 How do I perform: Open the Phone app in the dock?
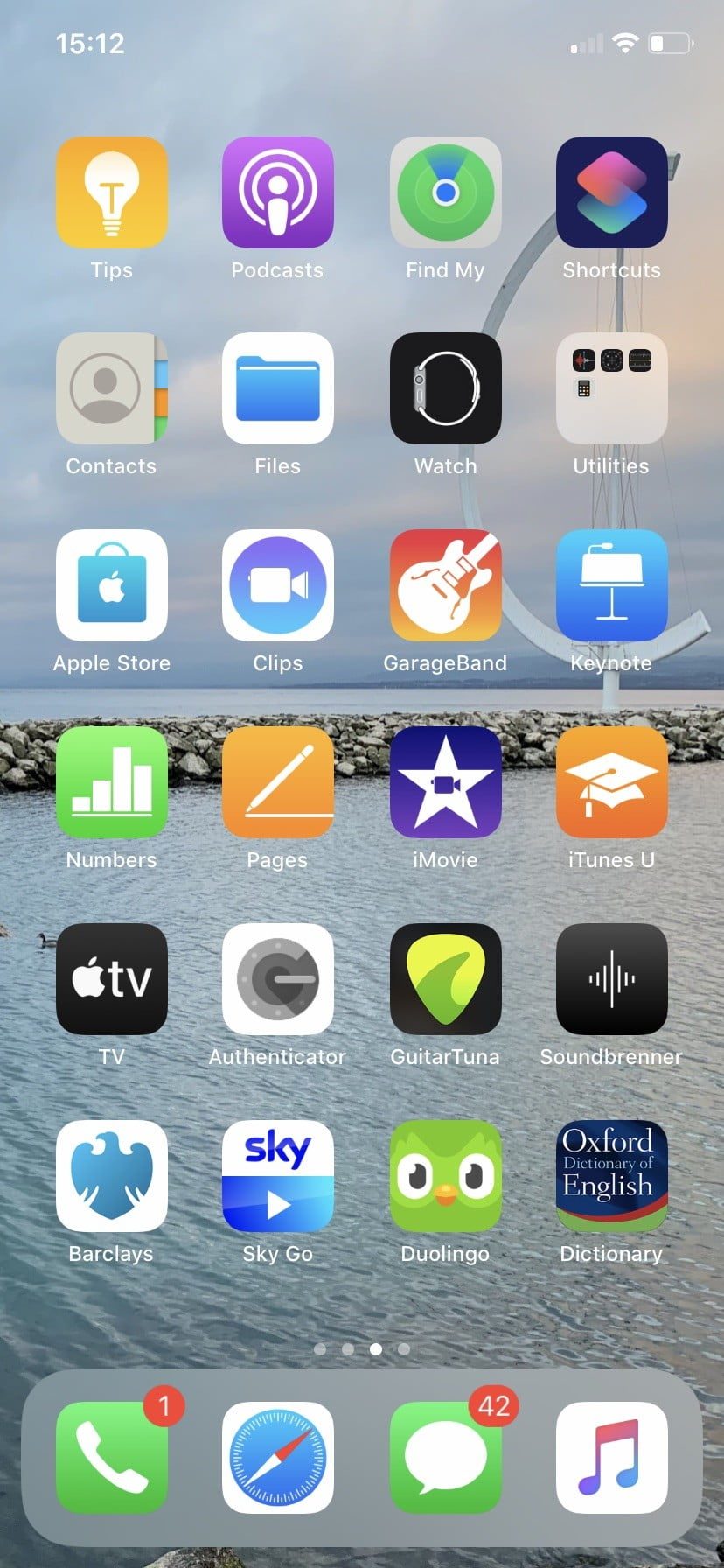click(111, 1458)
